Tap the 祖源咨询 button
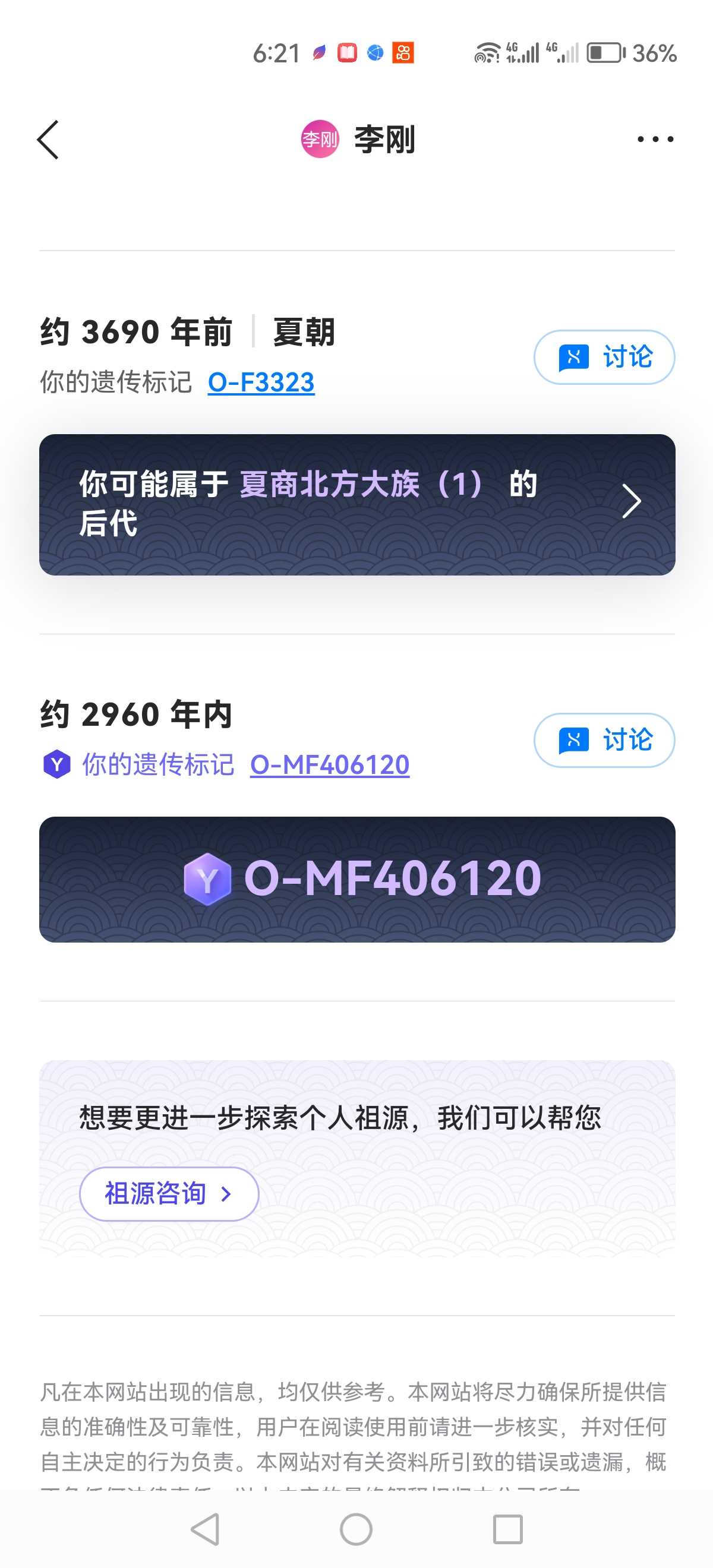Screen dimensions: 713x1568 coord(169,1194)
